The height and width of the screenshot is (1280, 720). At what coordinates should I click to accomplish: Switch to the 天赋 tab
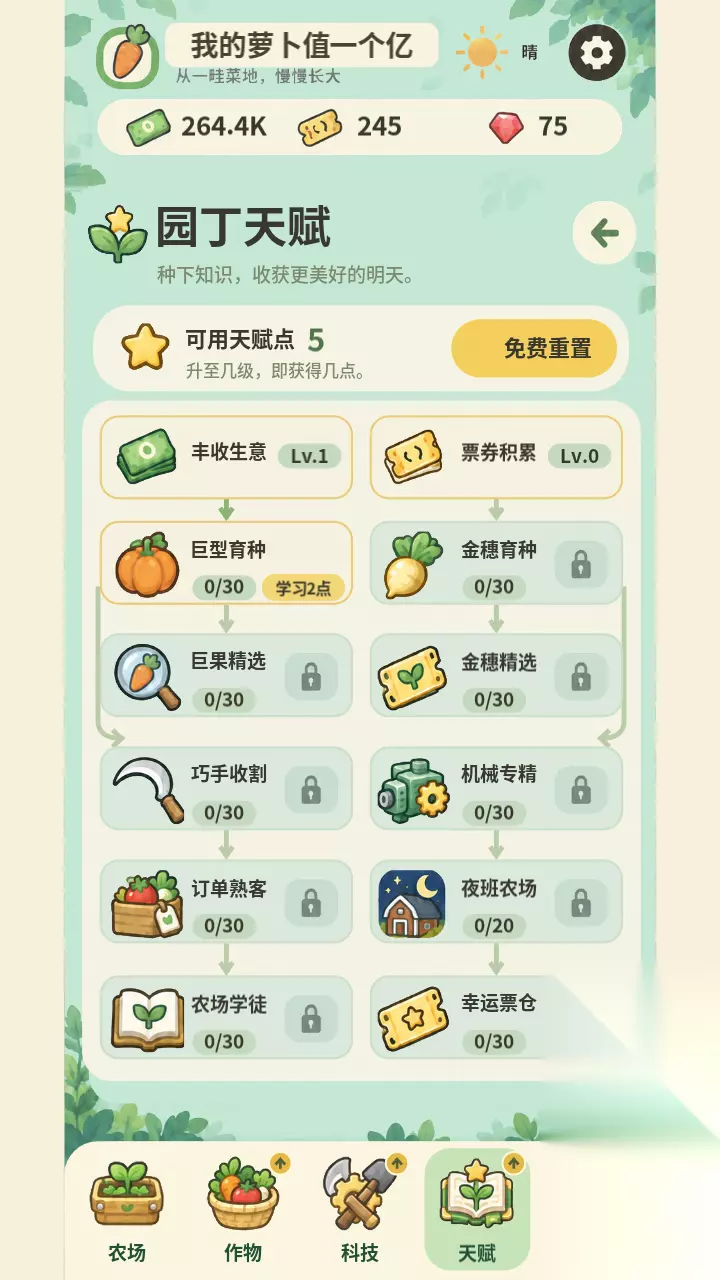pyautogui.click(x=477, y=1209)
